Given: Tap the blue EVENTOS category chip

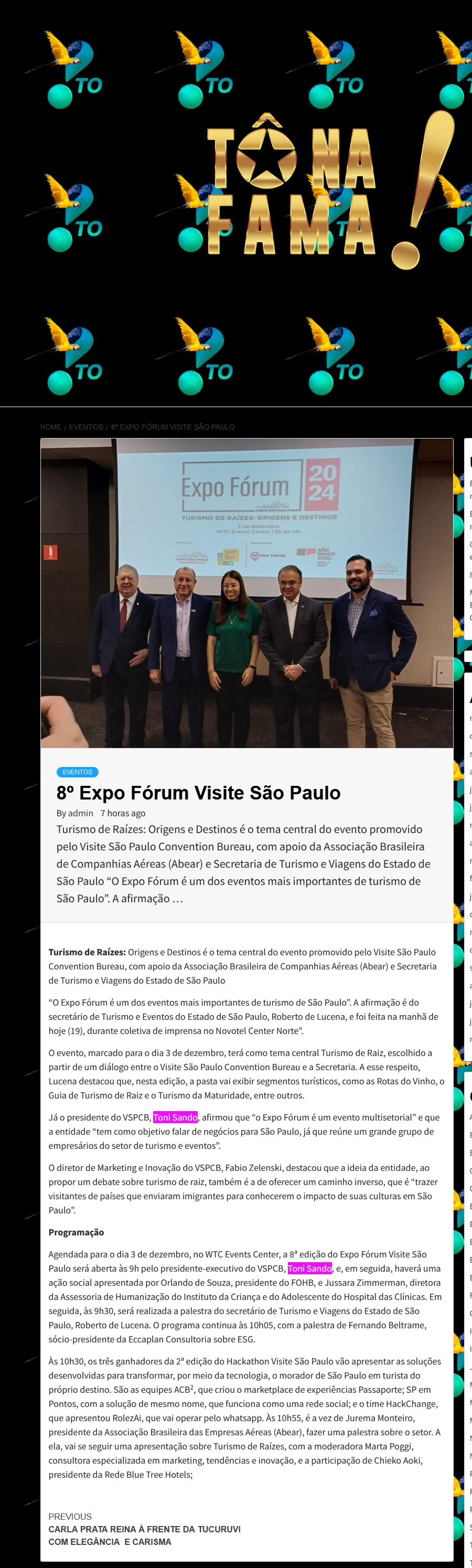Looking at the screenshot, I should (77, 772).
